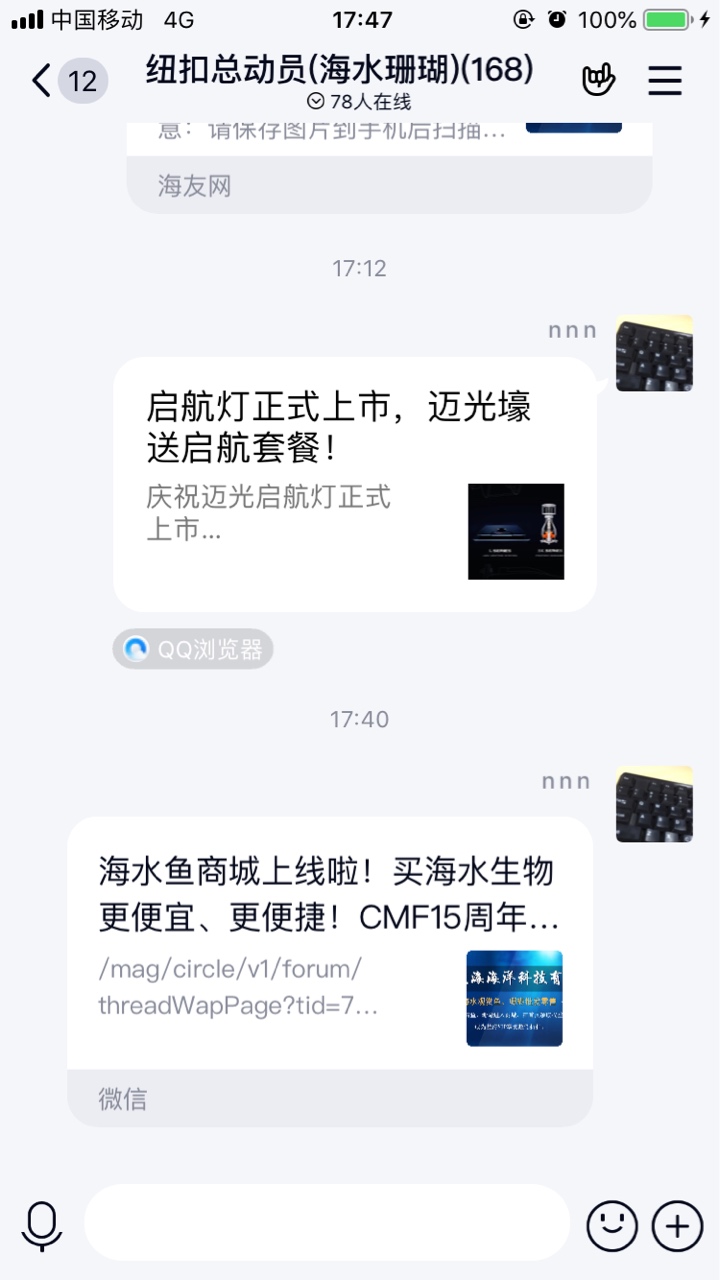Screen dimensions: 720x1280
Task: Open the group chat menu
Action: click(665, 80)
